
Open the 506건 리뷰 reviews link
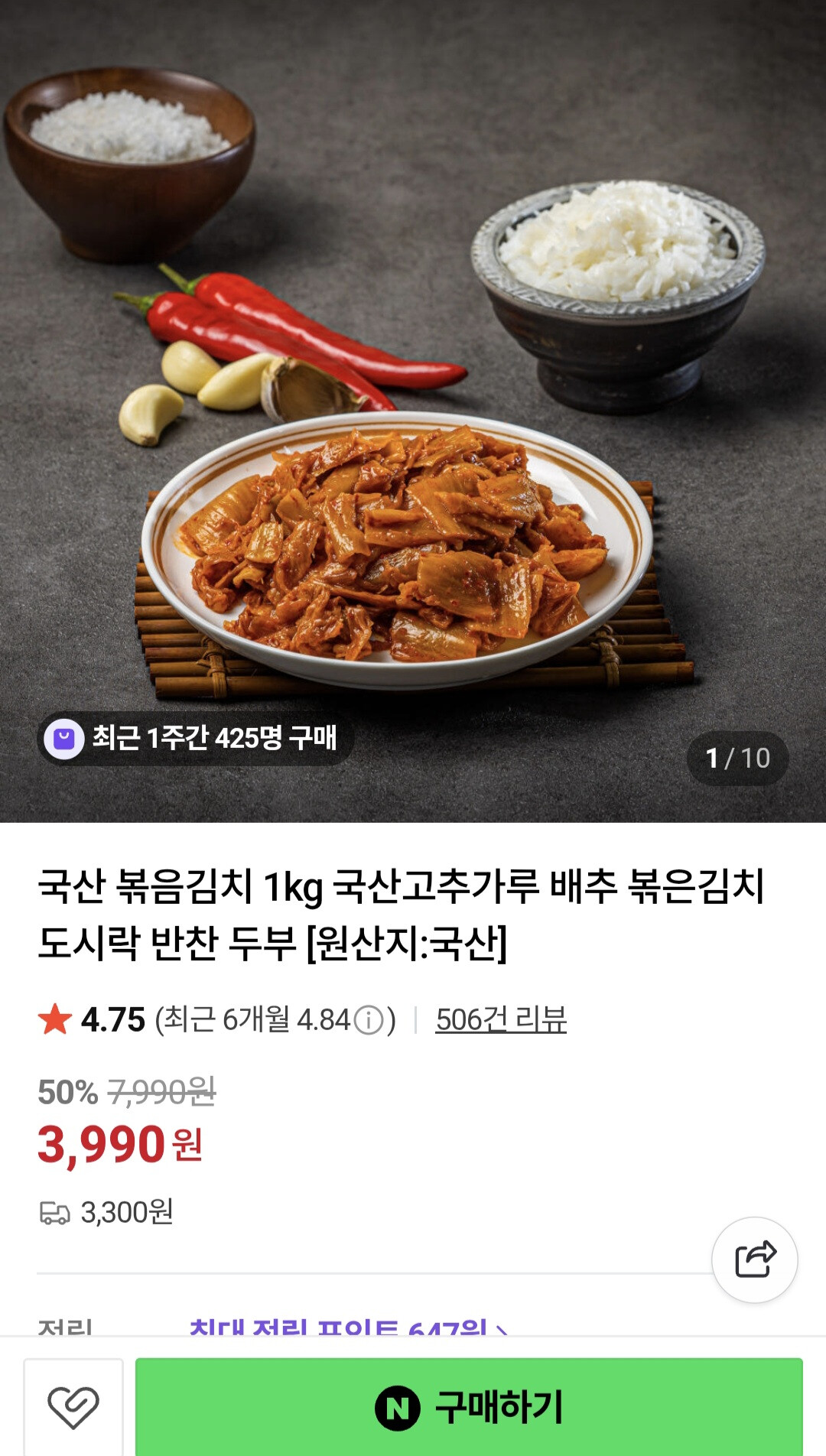(501, 1019)
